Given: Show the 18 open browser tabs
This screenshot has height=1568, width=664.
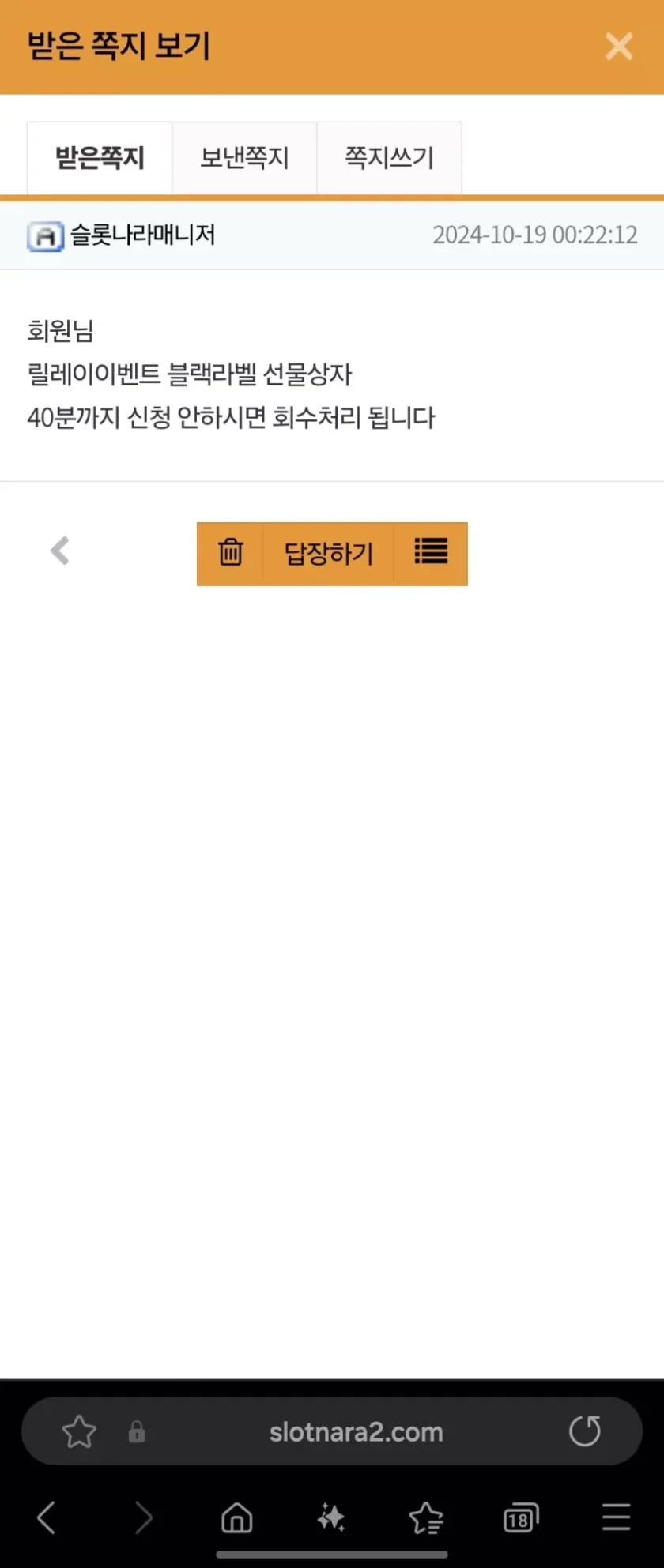Looking at the screenshot, I should [520, 1517].
